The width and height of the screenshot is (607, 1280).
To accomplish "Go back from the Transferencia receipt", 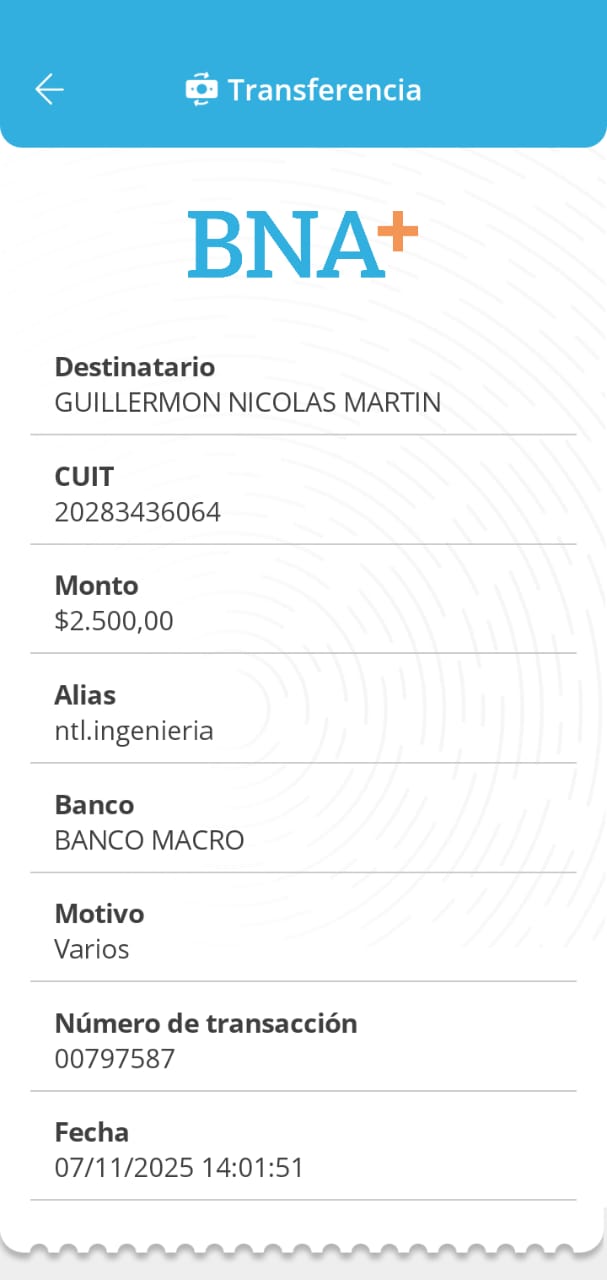I will pyautogui.click(x=49, y=89).
